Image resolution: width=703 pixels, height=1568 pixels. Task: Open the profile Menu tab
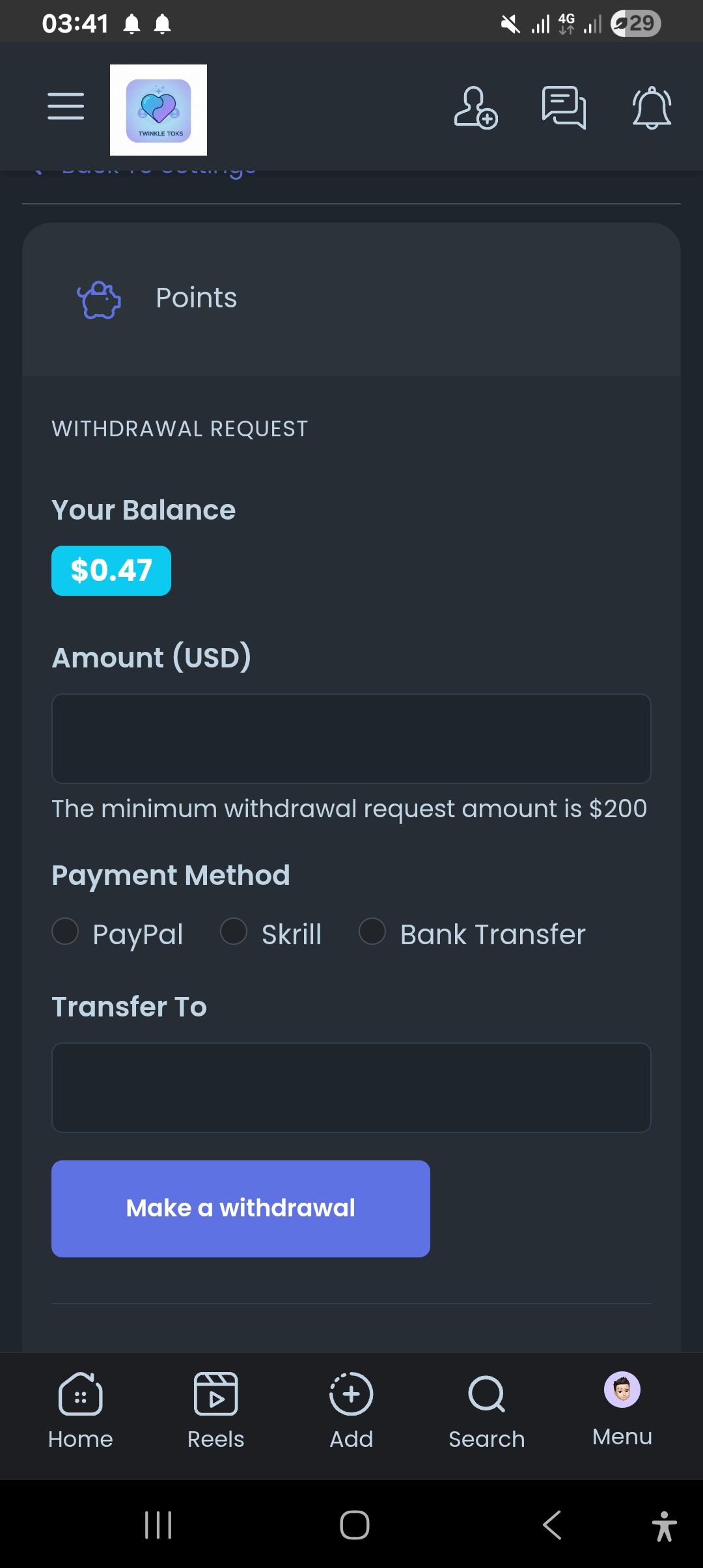(622, 1409)
